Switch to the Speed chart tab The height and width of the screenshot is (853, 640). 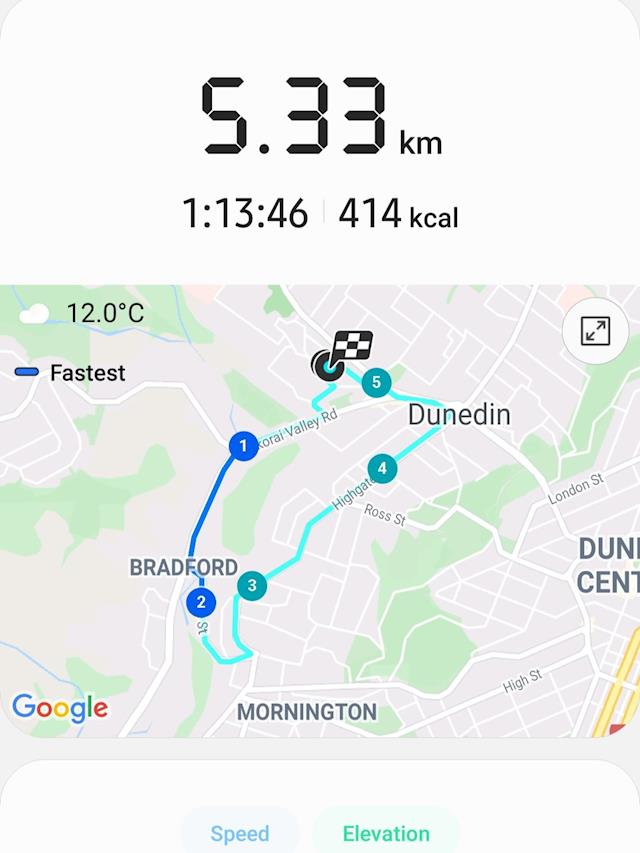click(240, 832)
